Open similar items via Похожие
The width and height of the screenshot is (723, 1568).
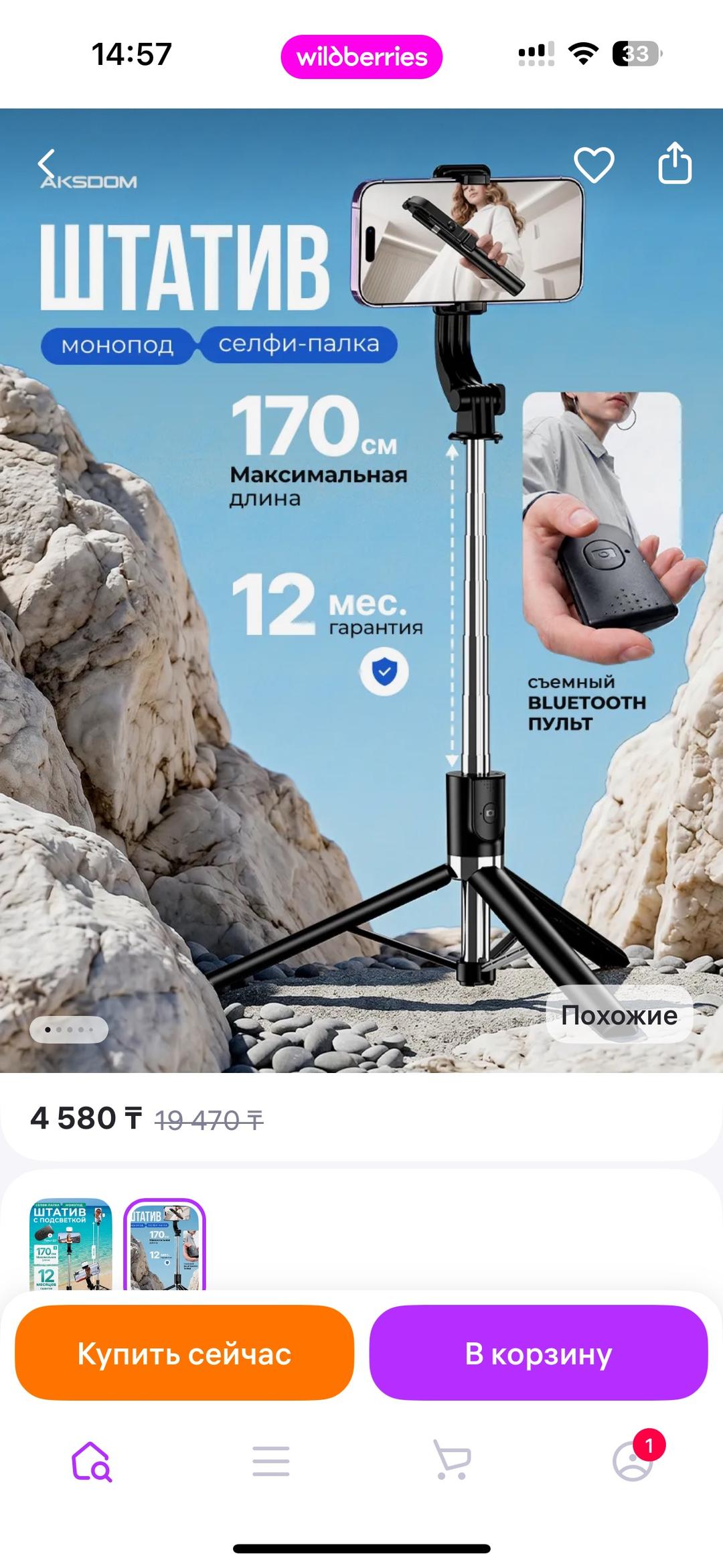[619, 1015]
